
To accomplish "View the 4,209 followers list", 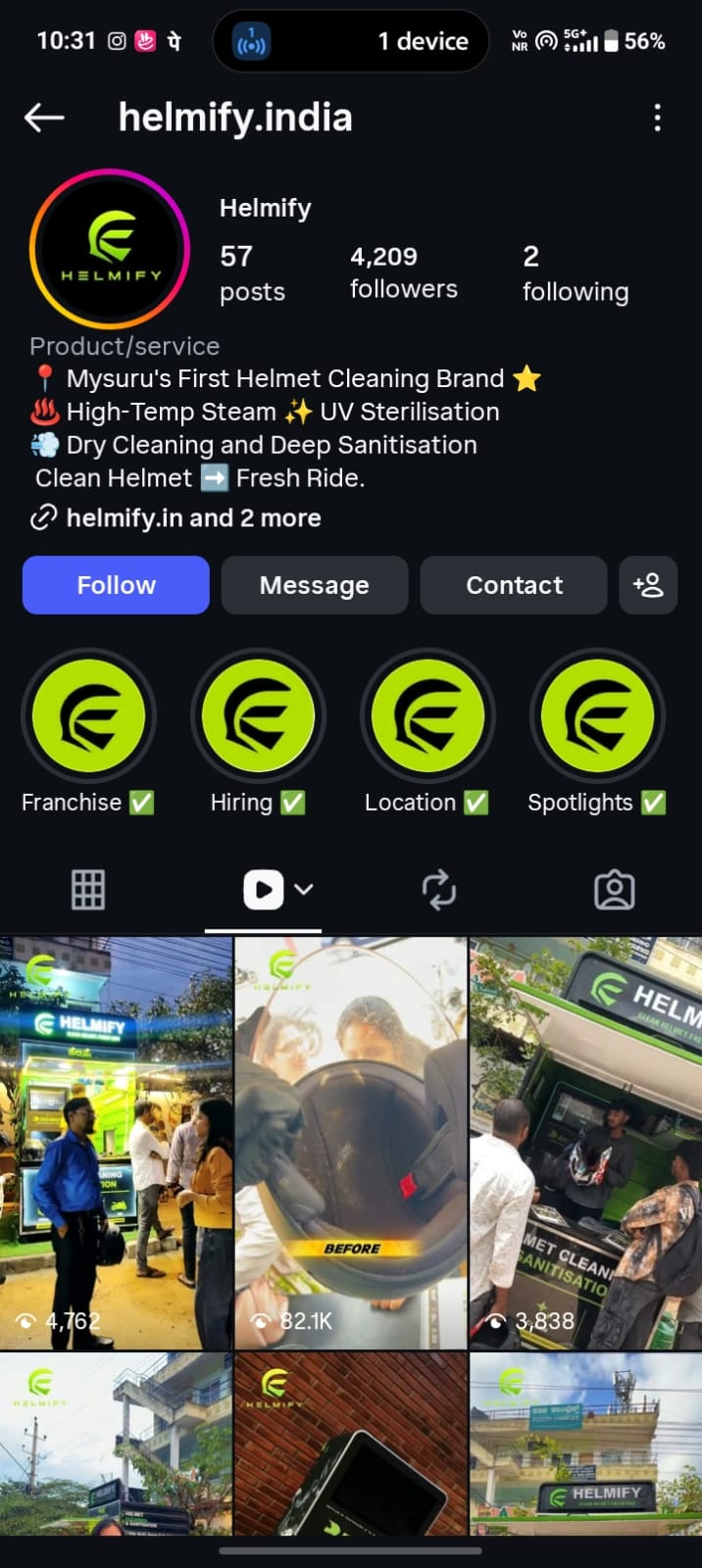I will 403,272.
